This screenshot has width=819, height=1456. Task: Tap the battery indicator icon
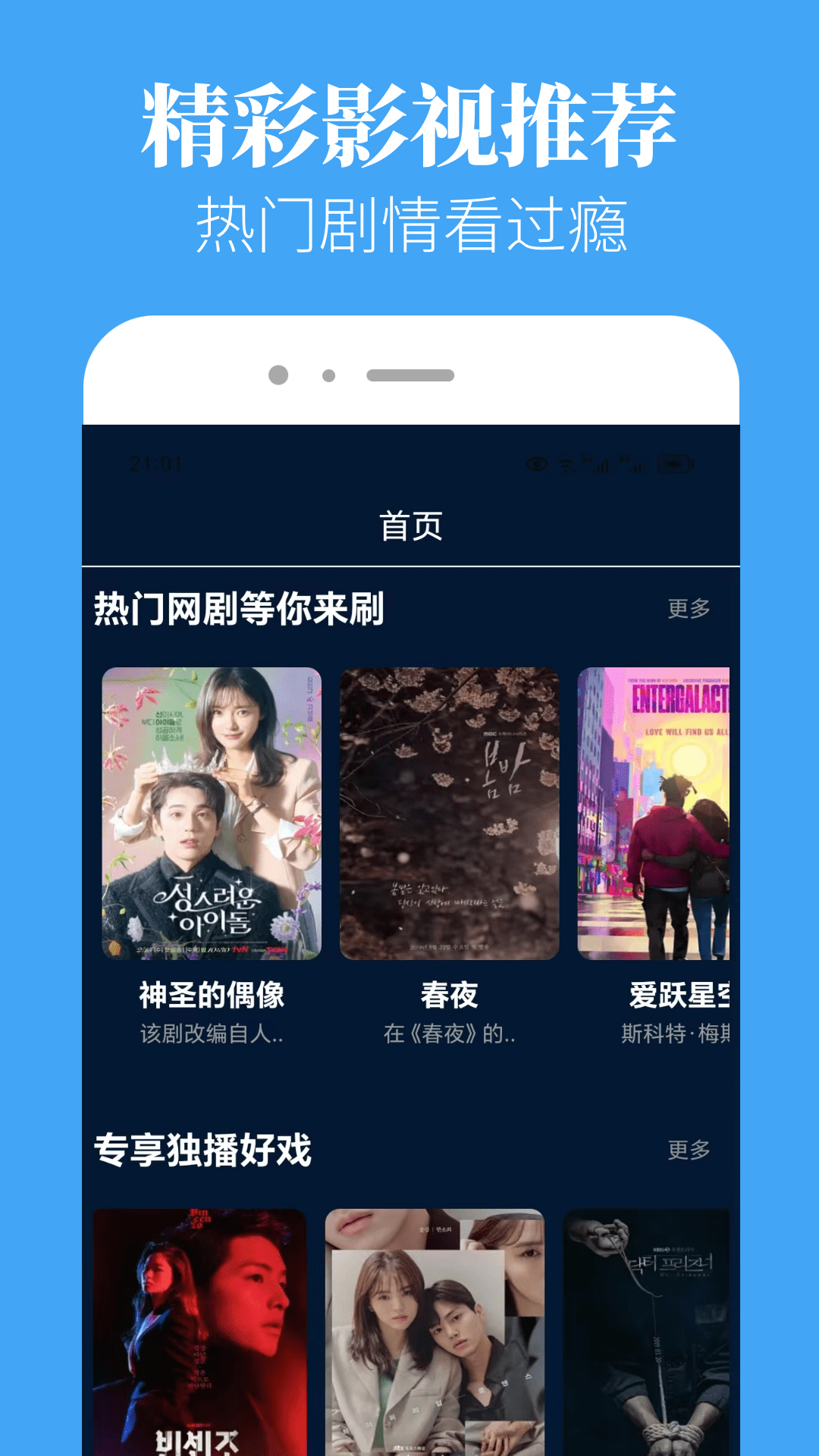pyautogui.click(x=675, y=463)
